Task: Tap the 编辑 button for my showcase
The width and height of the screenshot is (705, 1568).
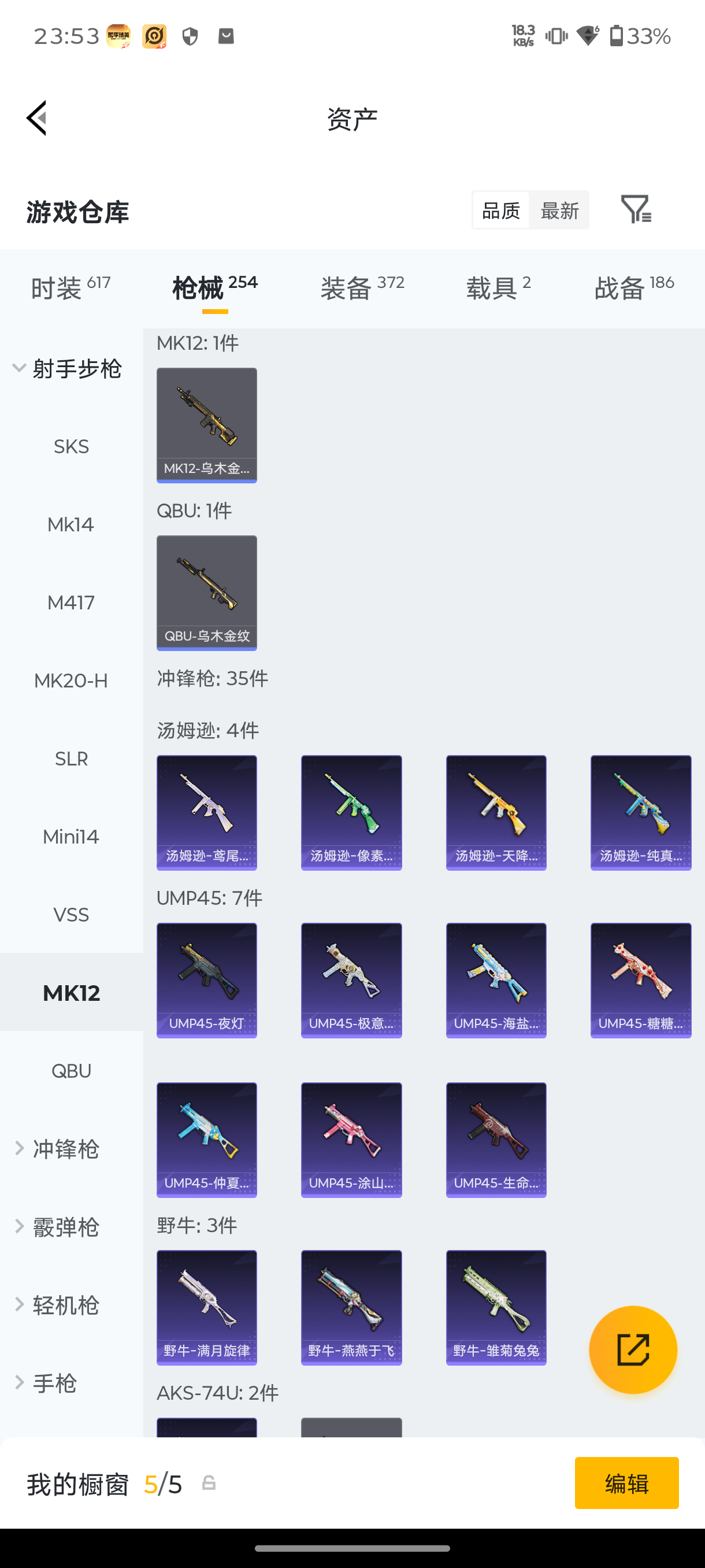Action: point(626,1483)
